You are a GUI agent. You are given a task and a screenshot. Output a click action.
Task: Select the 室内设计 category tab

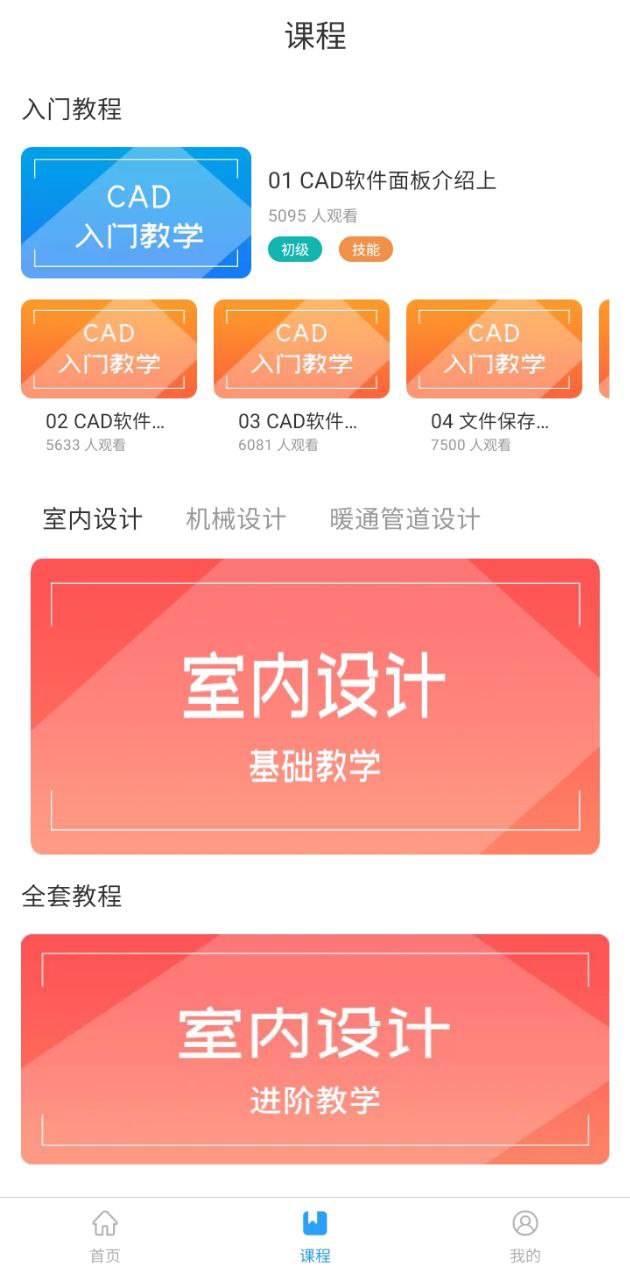click(92, 520)
